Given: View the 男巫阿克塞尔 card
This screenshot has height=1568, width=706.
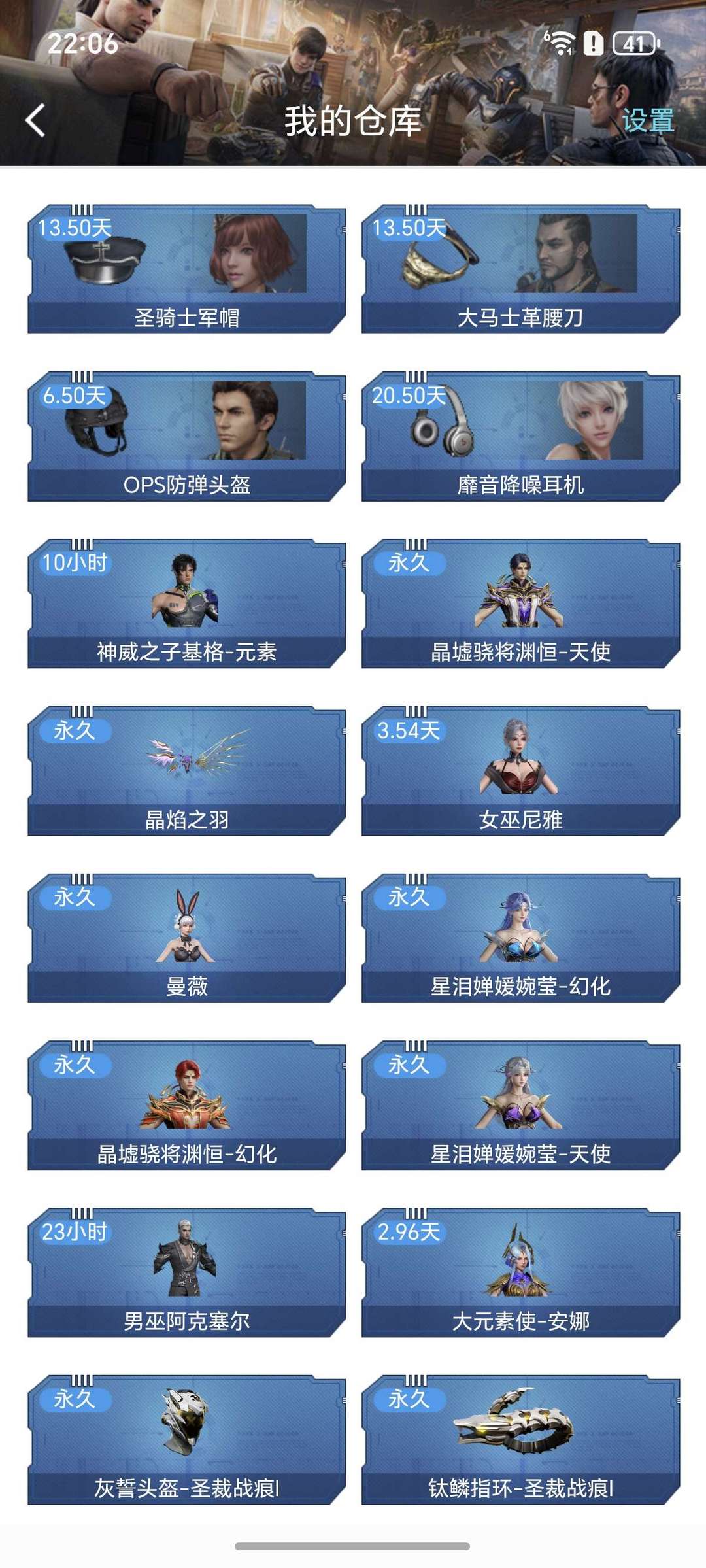Looking at the screenshot, I should pyautogui.click(x=186, y=1272).
